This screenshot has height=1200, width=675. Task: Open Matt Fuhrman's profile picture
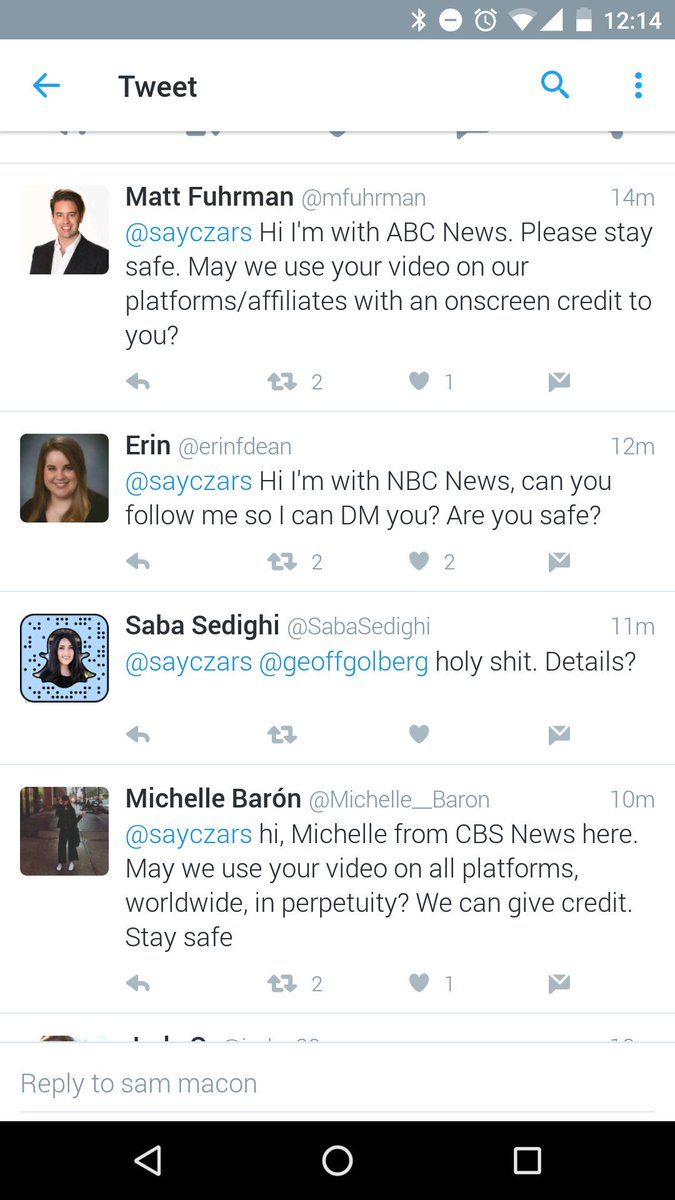(x=64, y=230)
